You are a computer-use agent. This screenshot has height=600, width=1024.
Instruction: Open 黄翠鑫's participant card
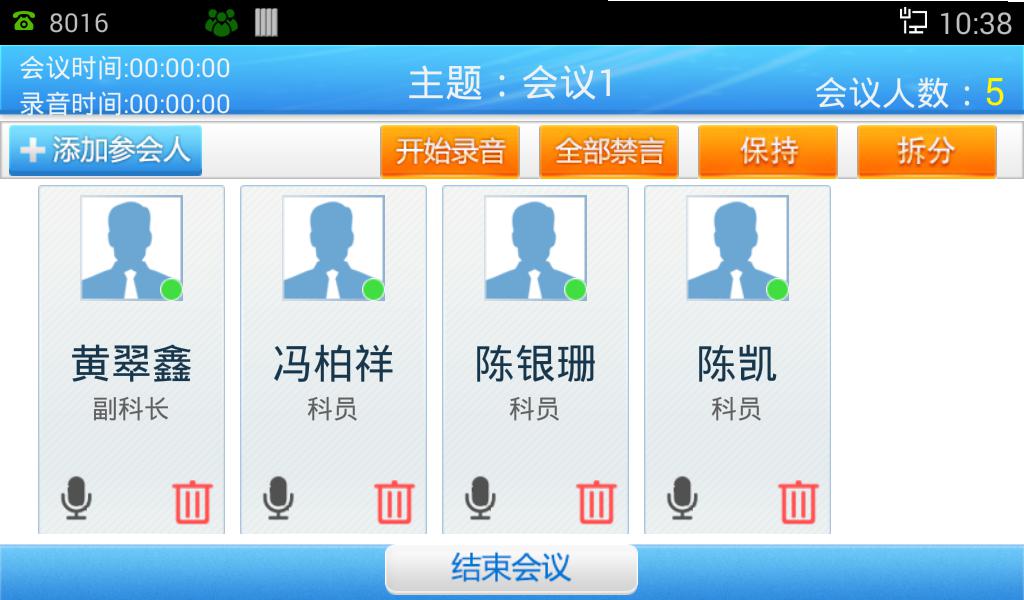pyautogui.click(x=131, y=365)
